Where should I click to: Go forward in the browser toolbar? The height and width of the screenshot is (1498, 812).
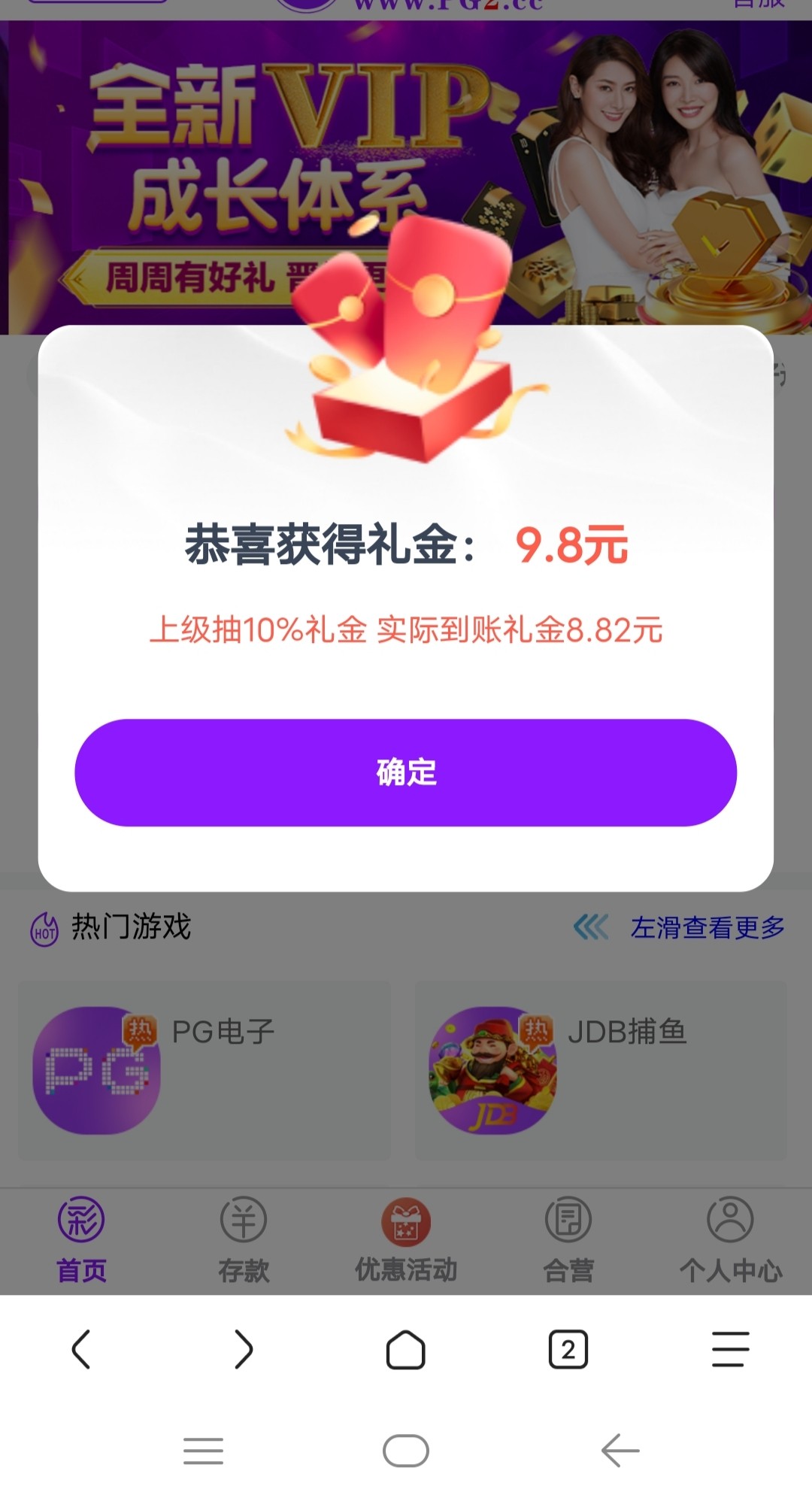(x=244, y=1350)
